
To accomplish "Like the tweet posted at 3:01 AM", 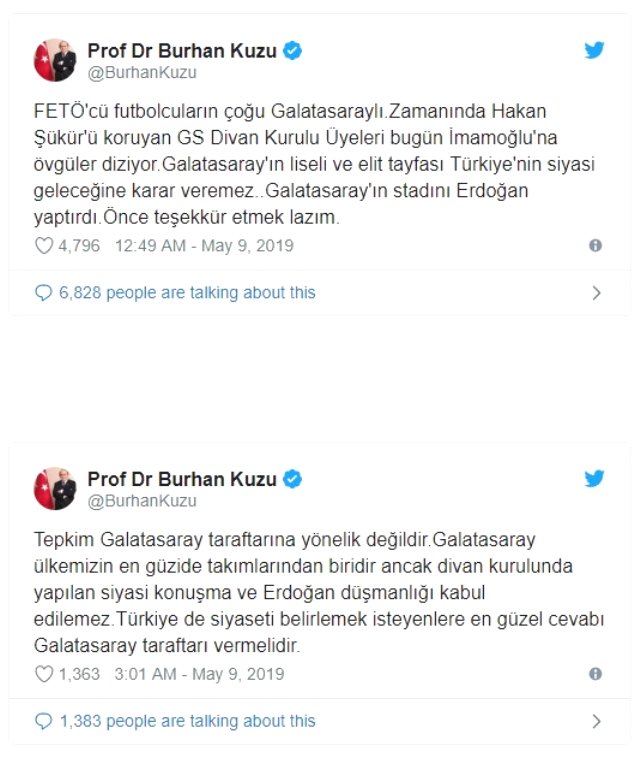I will click(x=44, y=674).
